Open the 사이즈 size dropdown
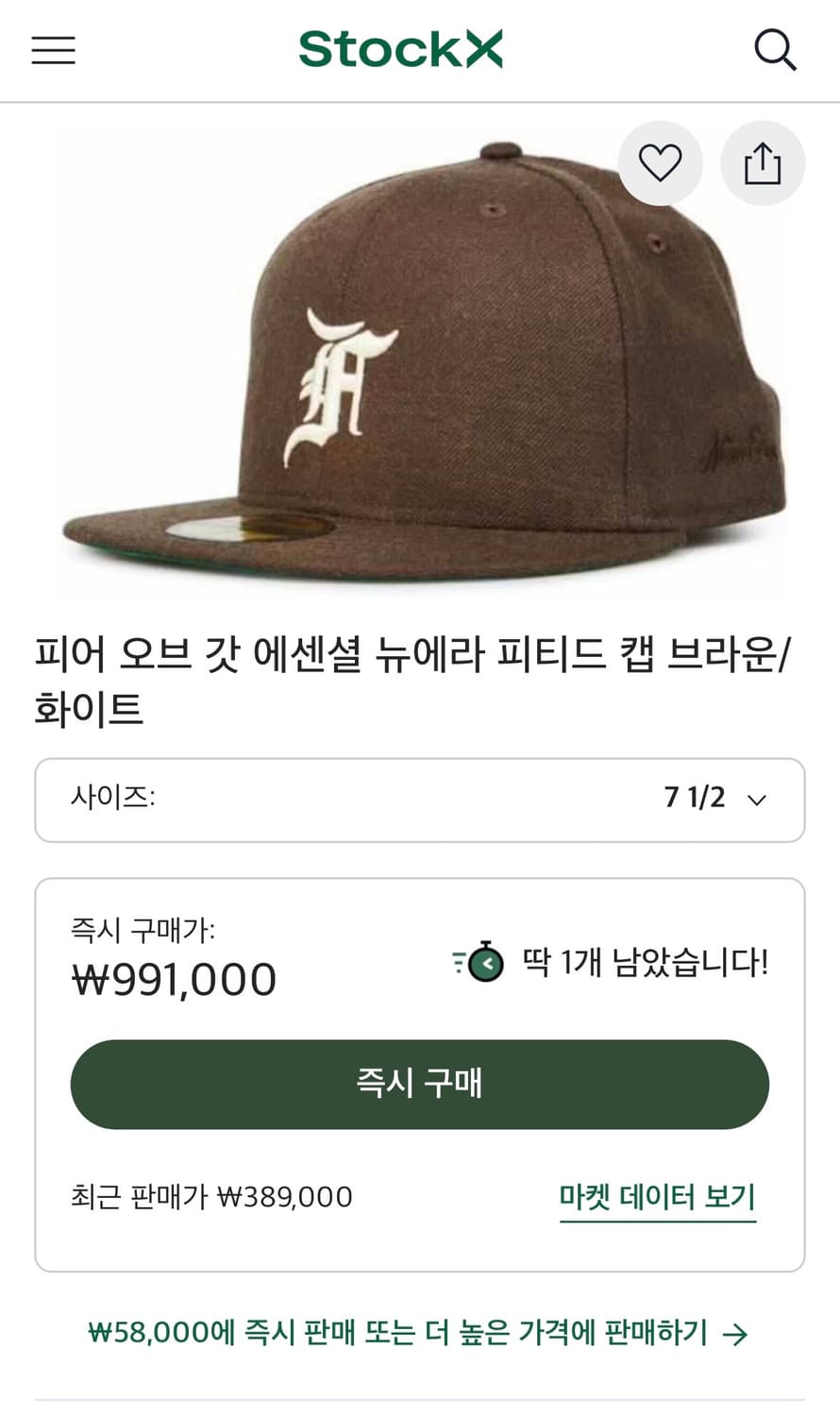 point(419,800)
